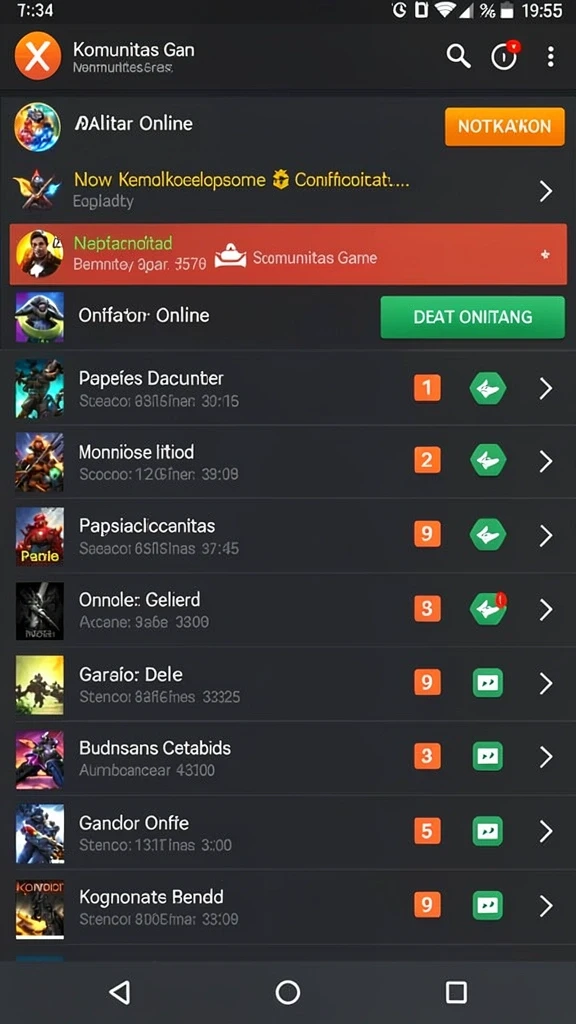Open the Now Kemolkoeelopsome row
This screenshot has width=576, height=1024.
click(288, 190)
